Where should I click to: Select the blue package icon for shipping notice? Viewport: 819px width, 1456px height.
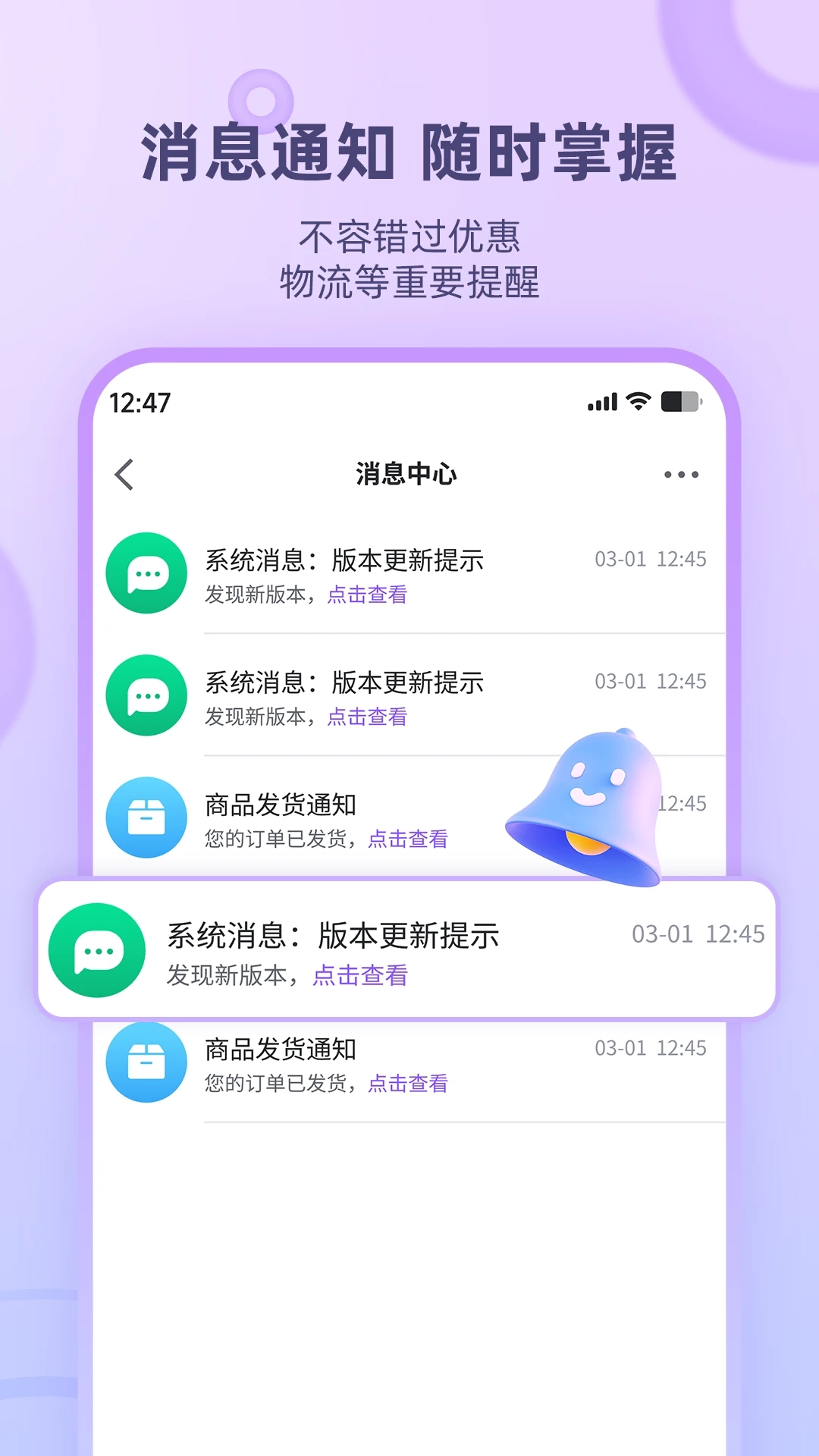(146, 817)
